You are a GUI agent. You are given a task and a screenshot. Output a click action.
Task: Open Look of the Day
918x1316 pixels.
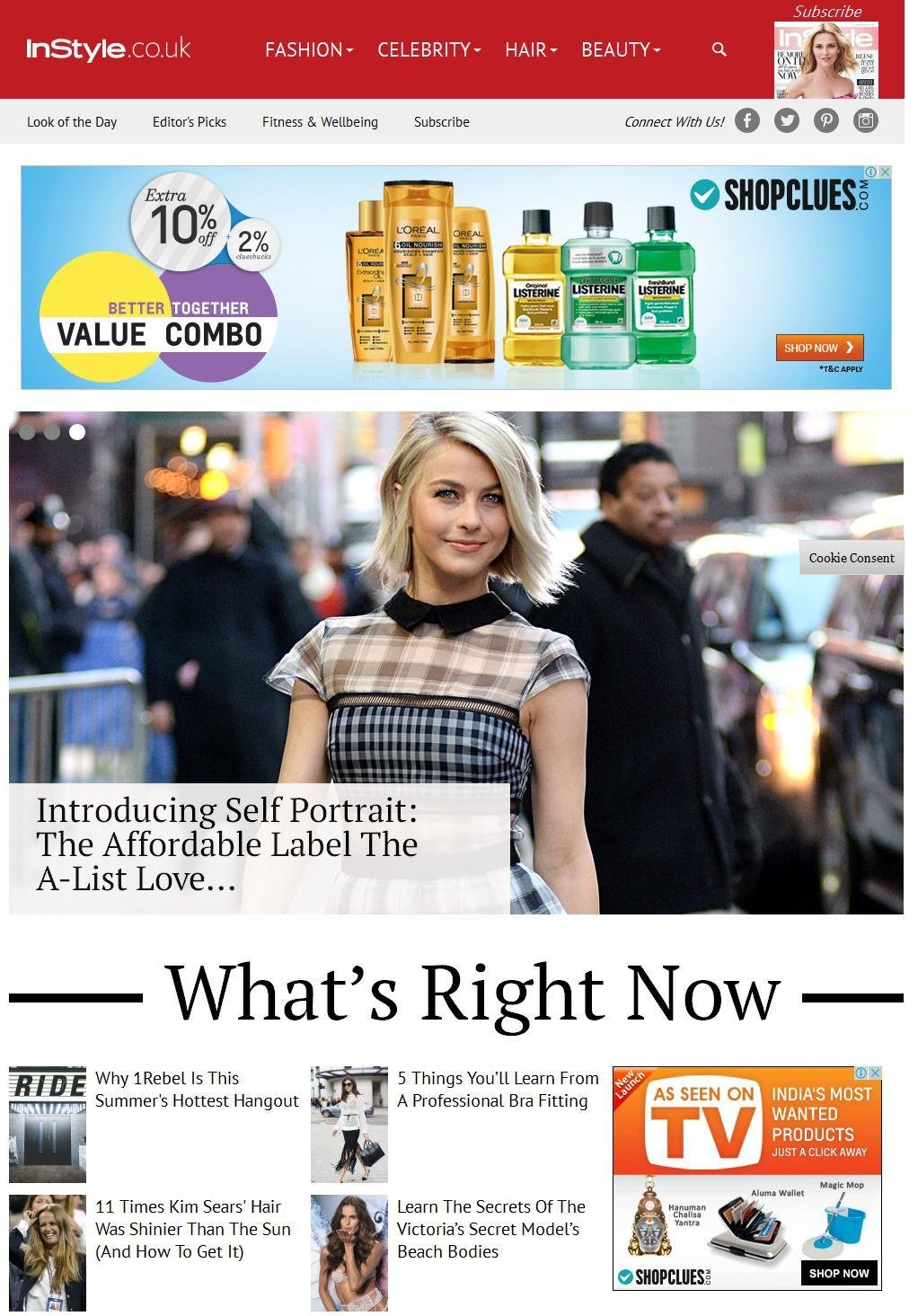(x=72, y=122)
